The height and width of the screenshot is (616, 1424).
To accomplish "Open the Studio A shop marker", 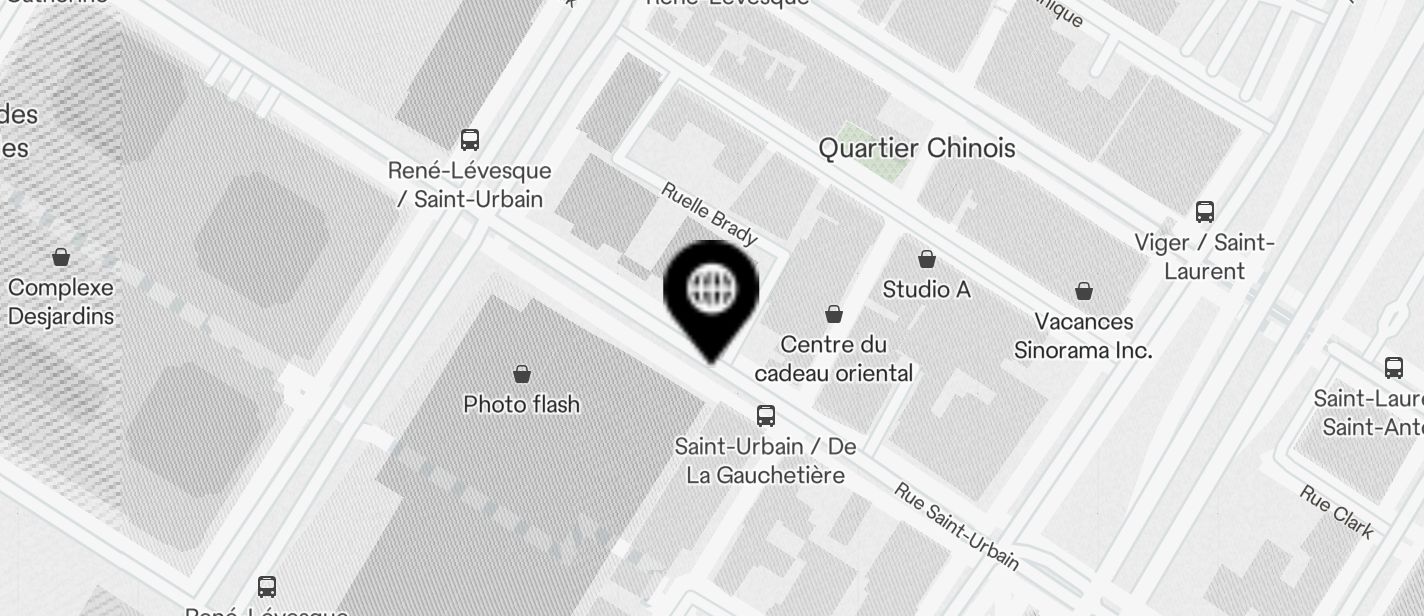I will click(927, 260).
